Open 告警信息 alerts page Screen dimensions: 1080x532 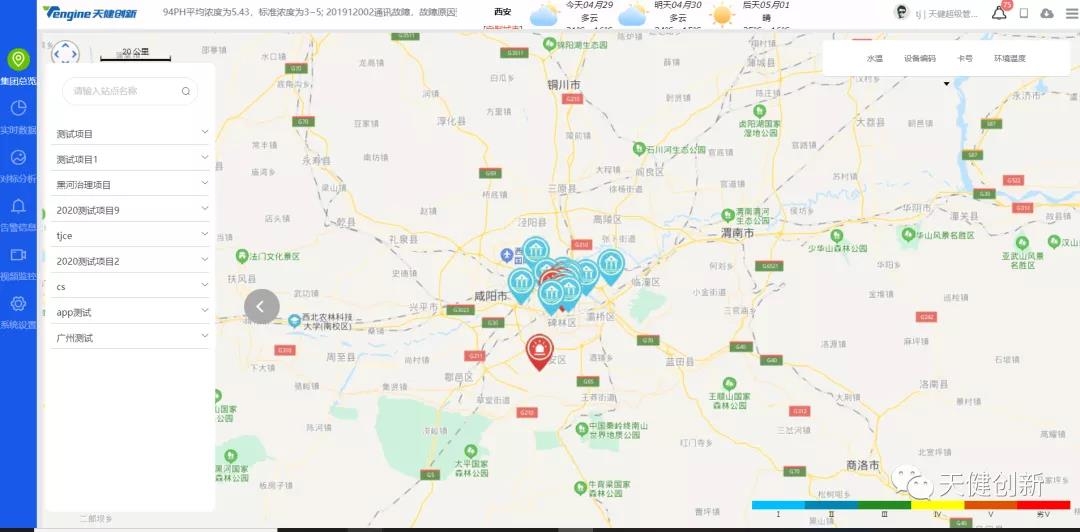coord(18,211)
